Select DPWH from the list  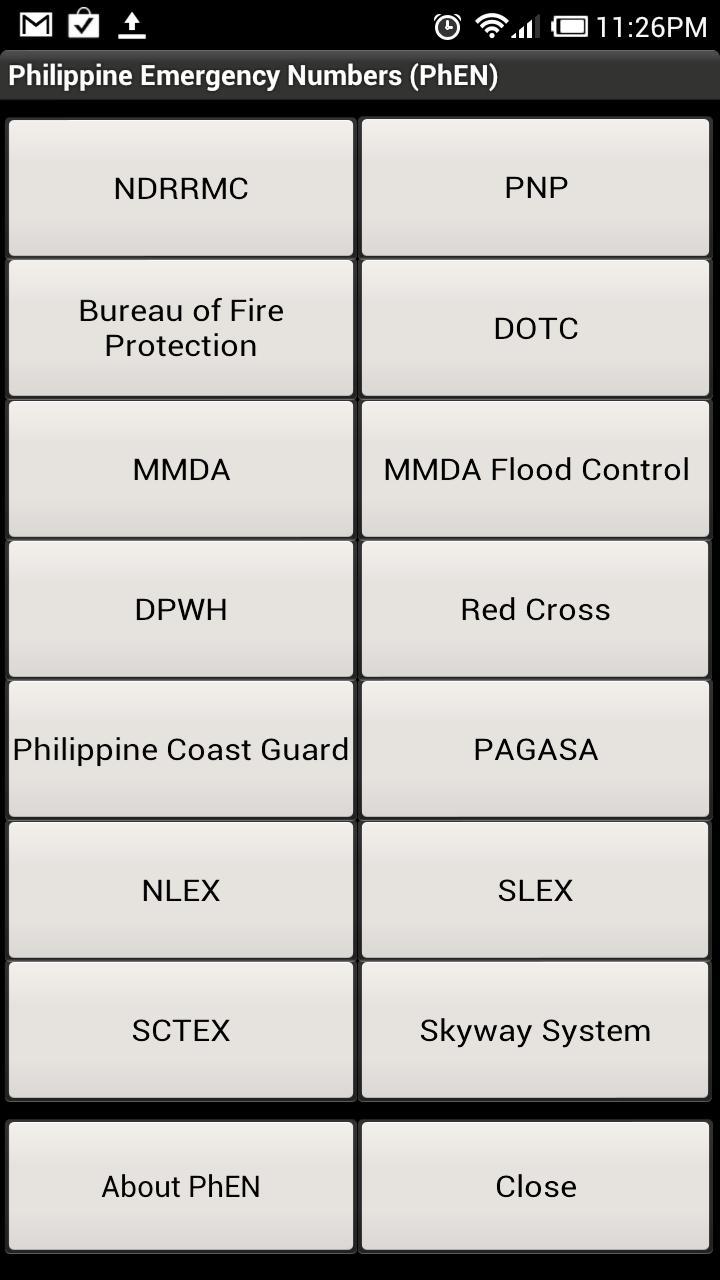click(180, 609)
